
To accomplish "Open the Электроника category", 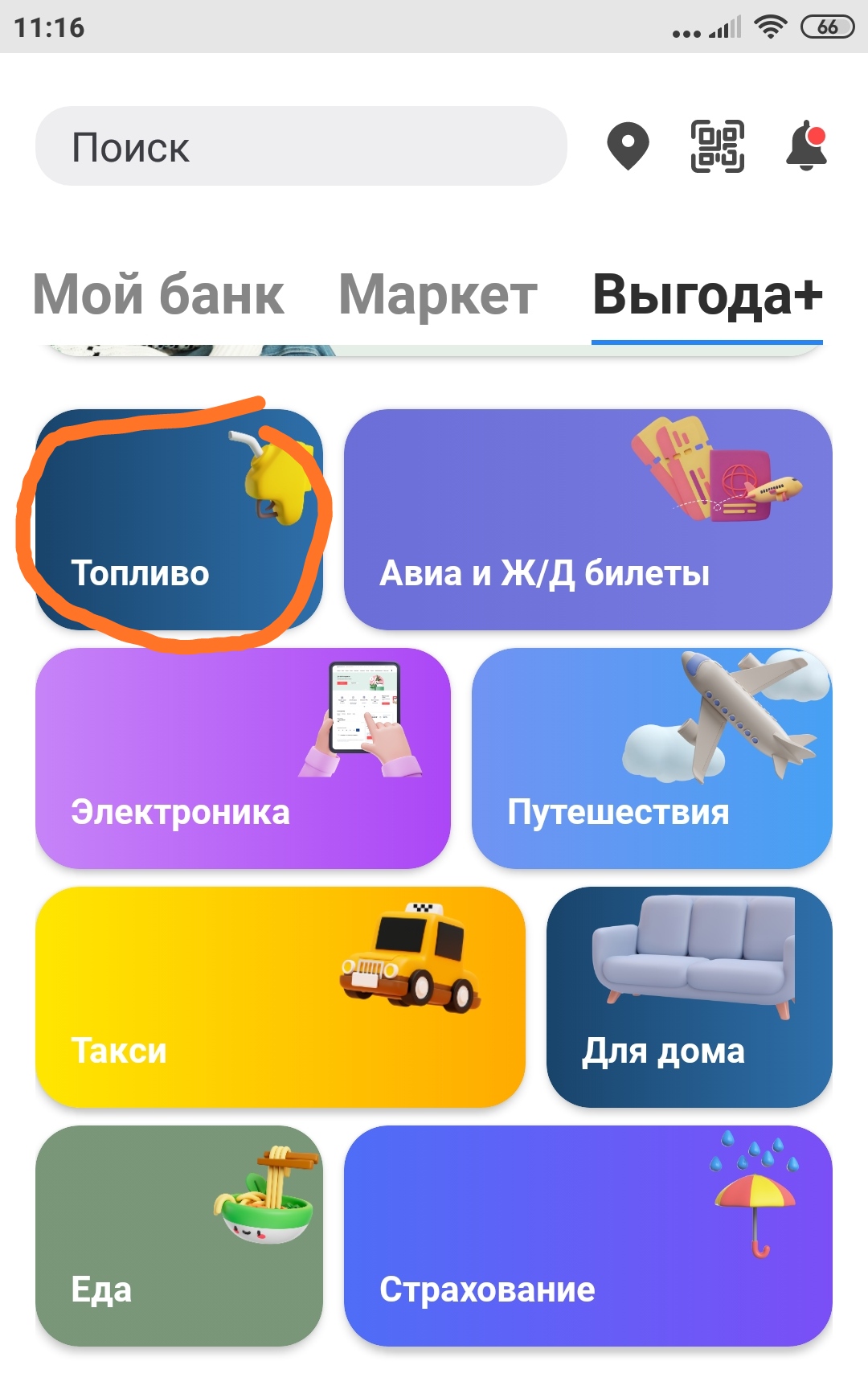I will point(243,758).
